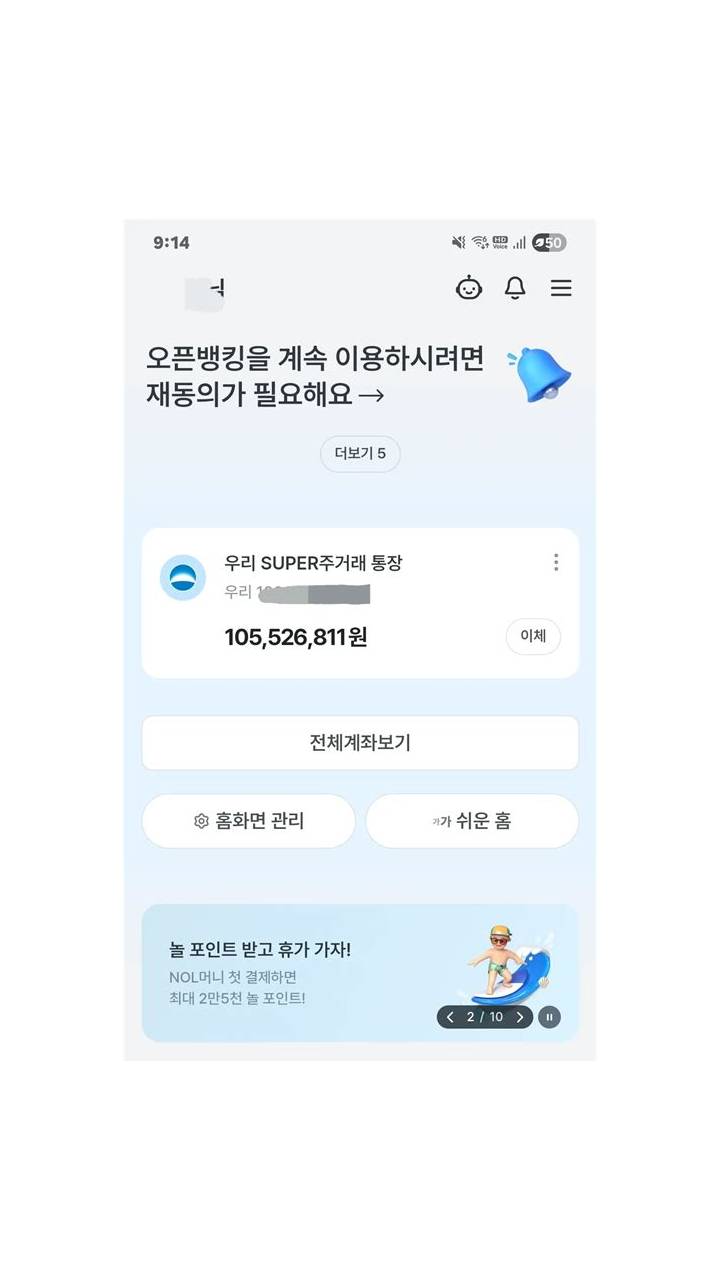
Task: Open the chatbot face icon
Action: [x=468, y=288]
